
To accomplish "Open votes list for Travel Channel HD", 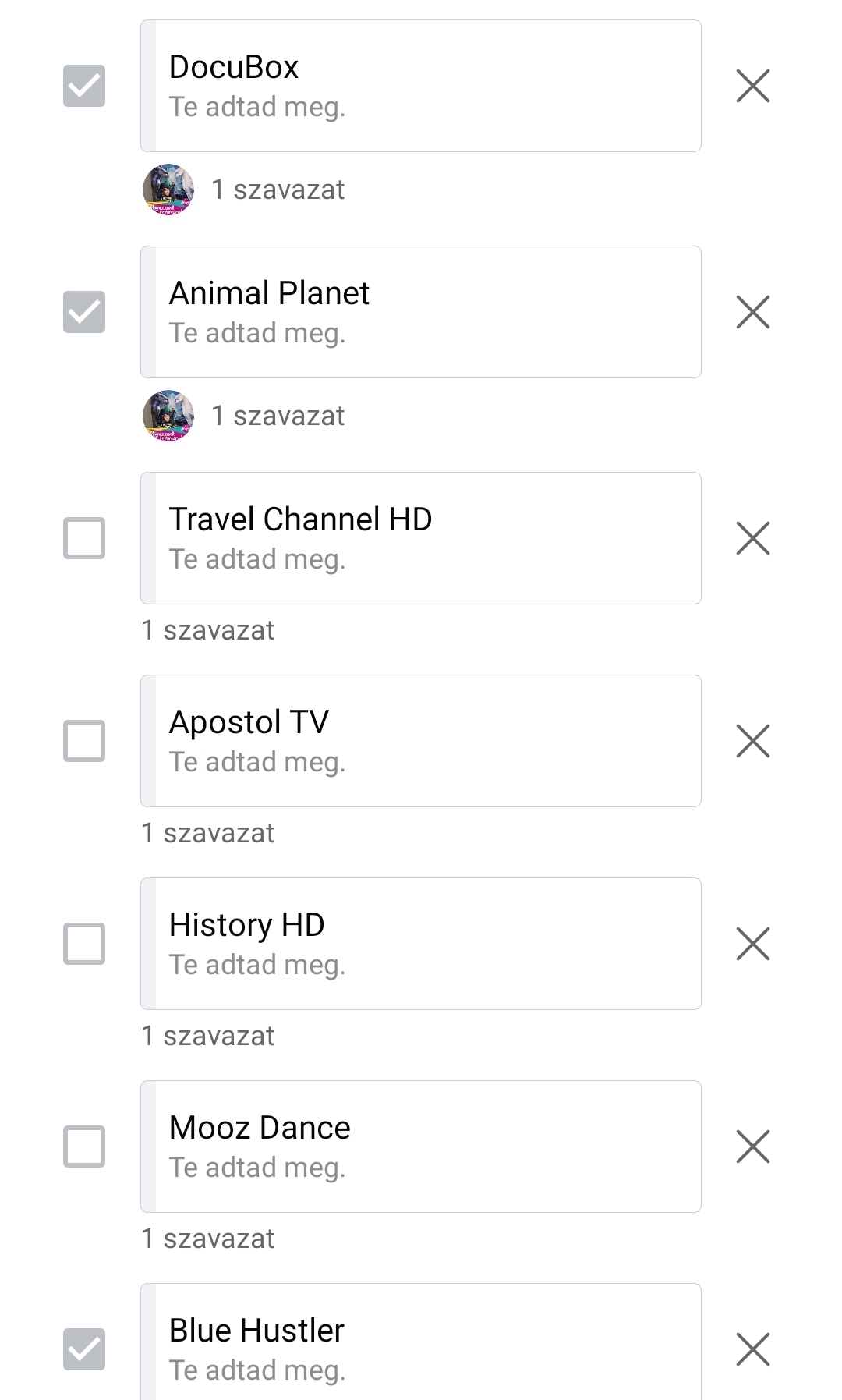I will (208, 630).
